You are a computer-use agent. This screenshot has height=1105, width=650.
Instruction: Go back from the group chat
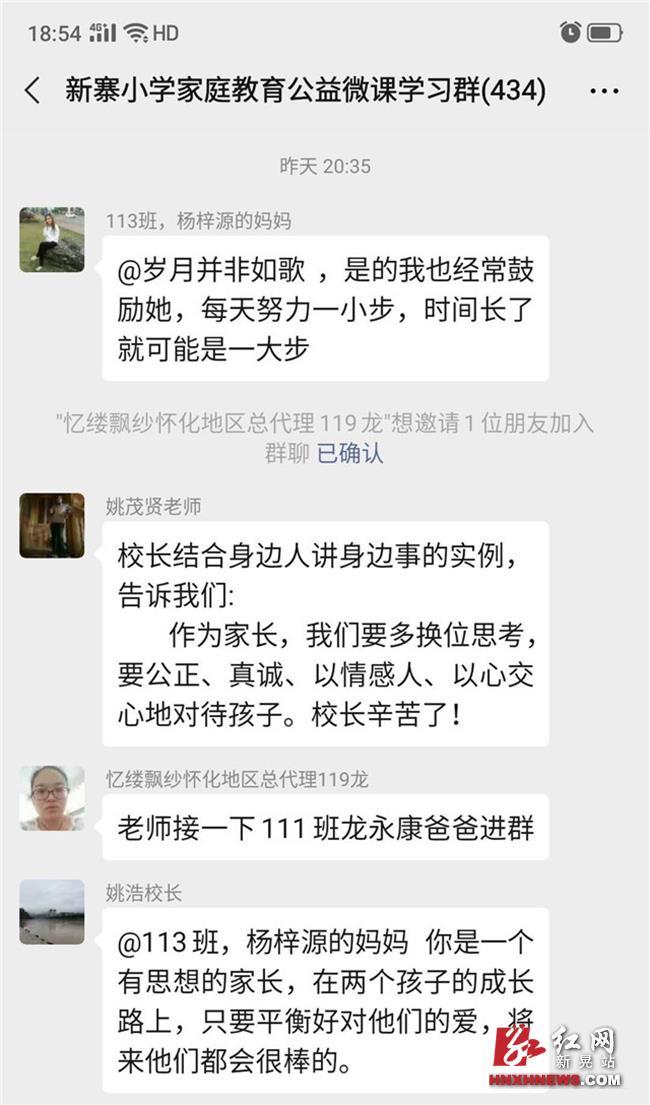33,91
